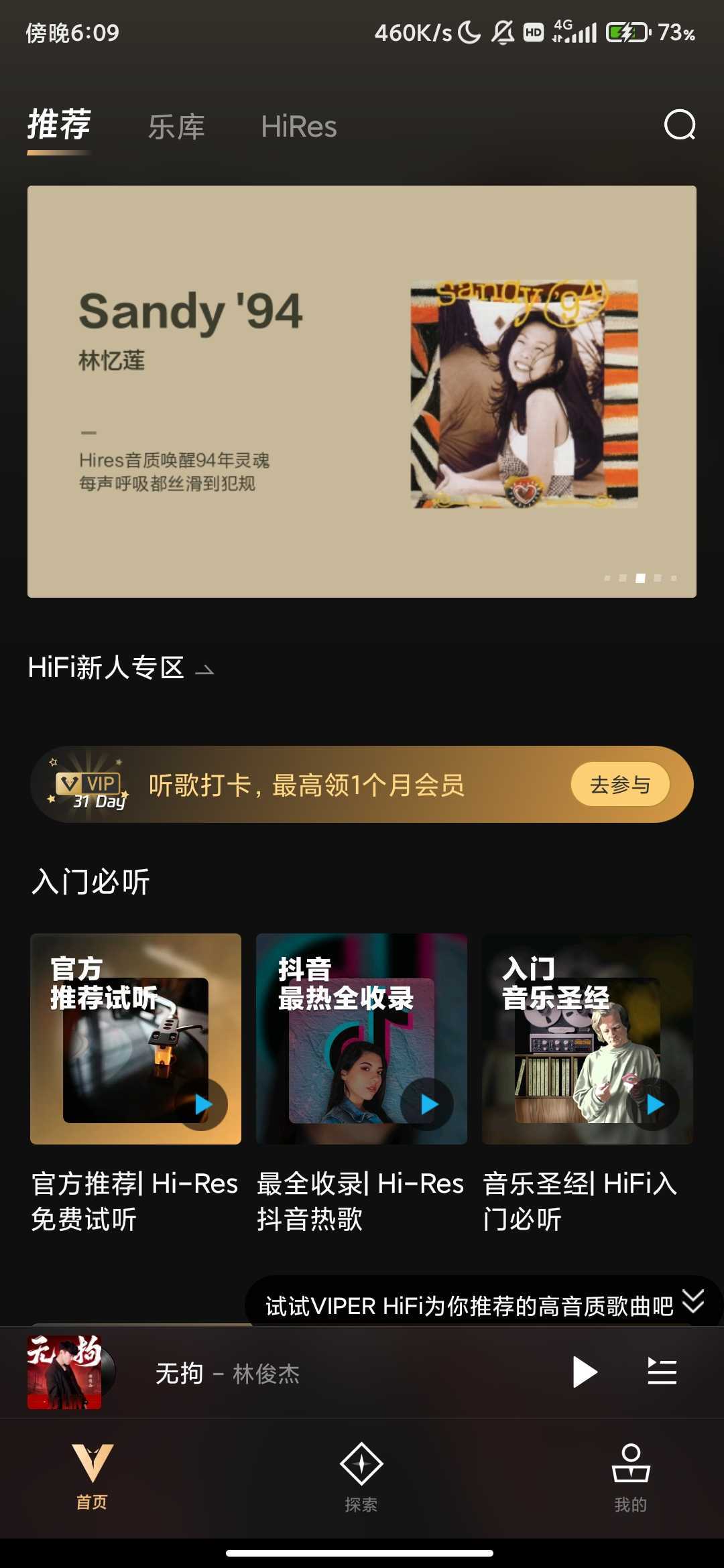Collapse the VIPER HiFi recommendation banner
The width and height of the screenshot is (724, 1568).
point(693,1300)
